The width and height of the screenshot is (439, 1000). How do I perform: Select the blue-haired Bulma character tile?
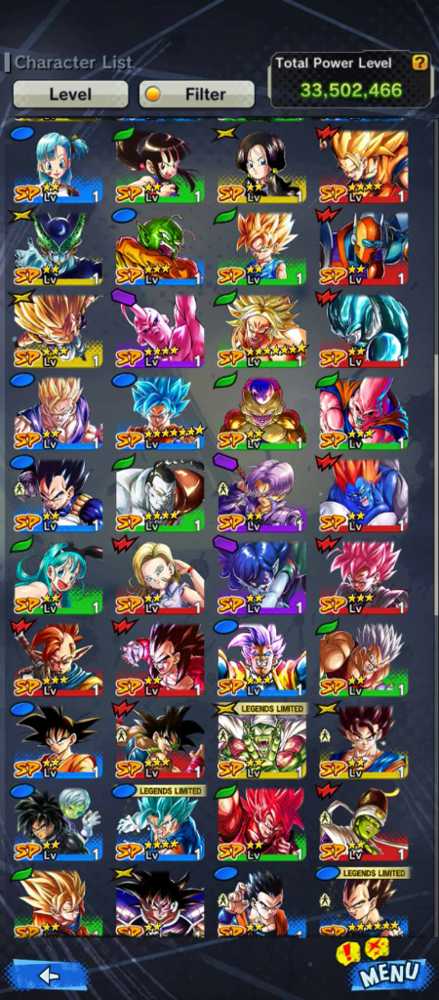[58, 166]
